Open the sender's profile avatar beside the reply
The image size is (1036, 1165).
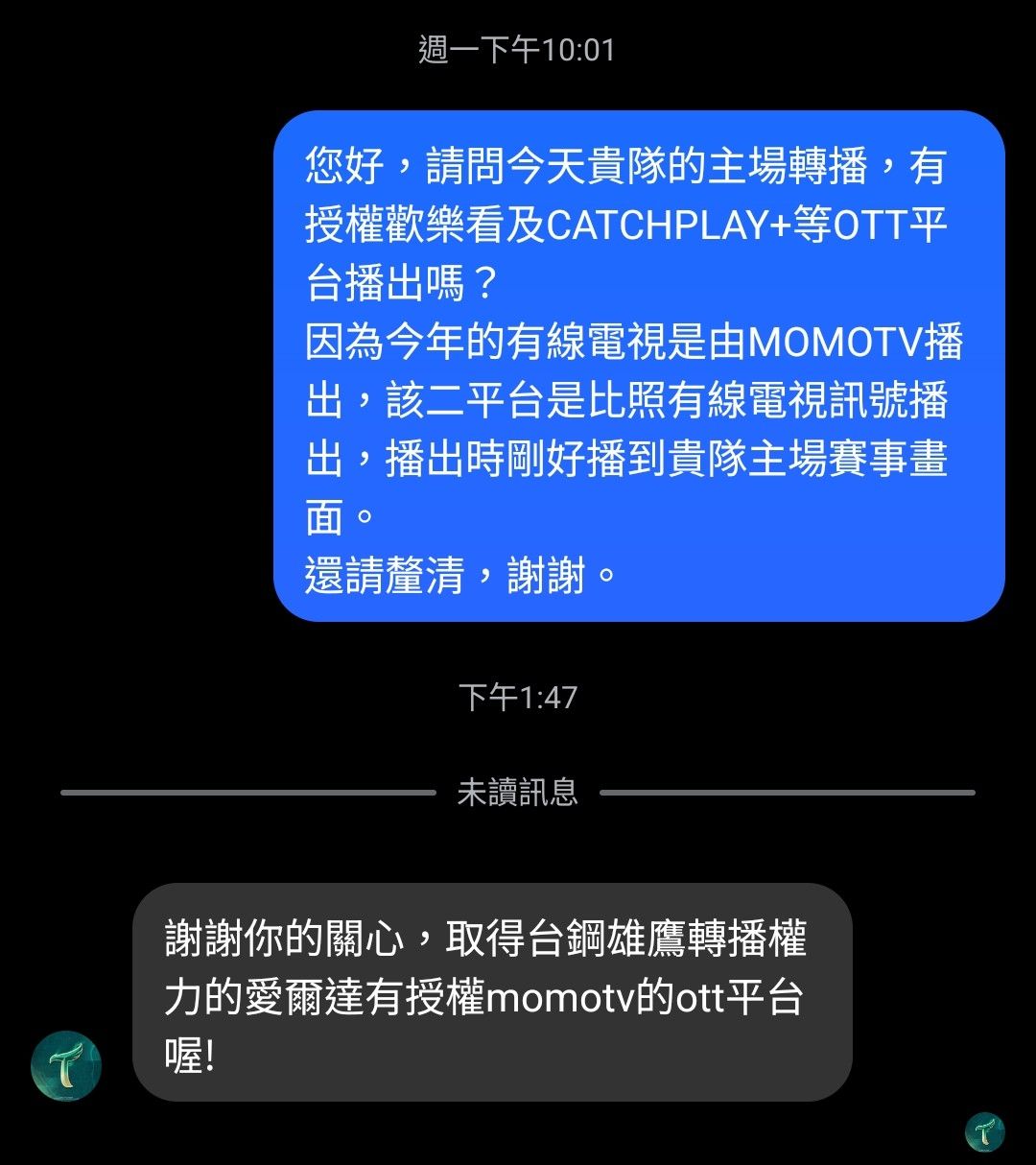(x=66, y=1065)
